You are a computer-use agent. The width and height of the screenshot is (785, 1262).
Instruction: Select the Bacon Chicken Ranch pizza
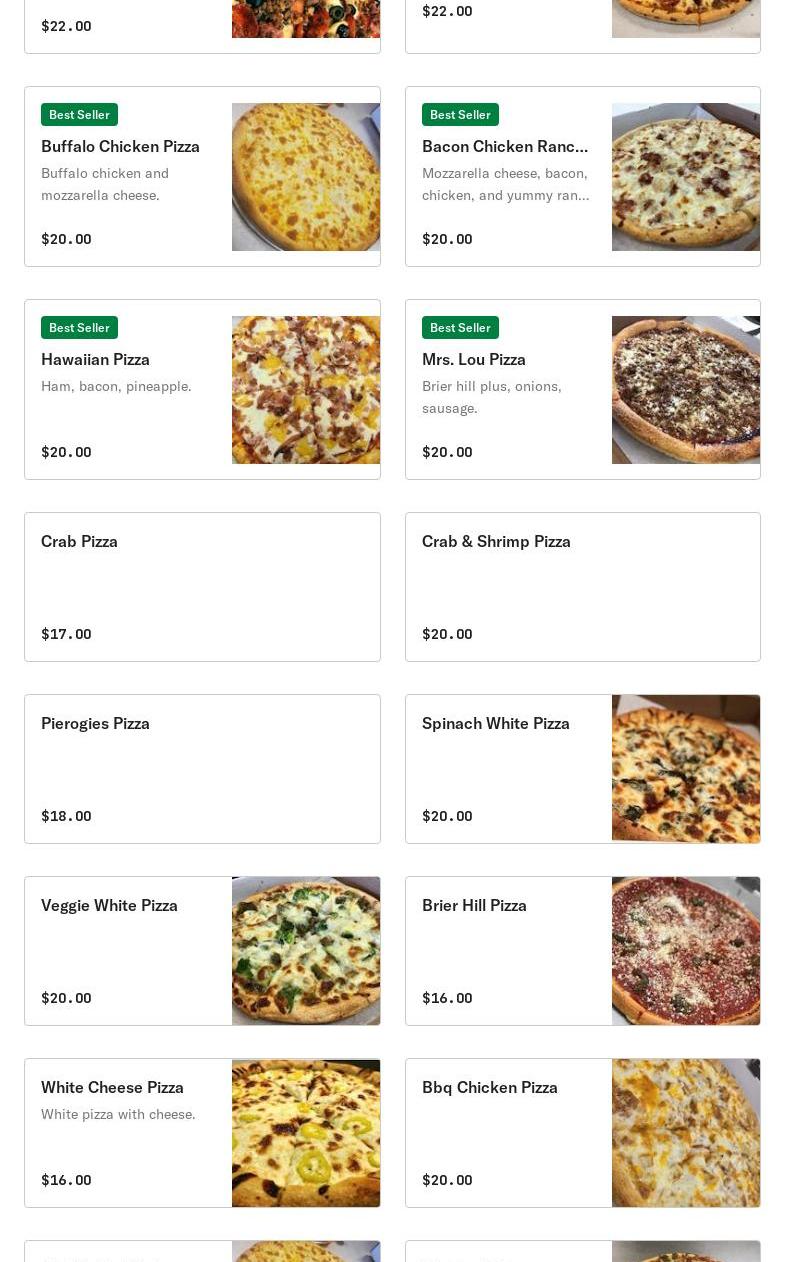[x=582, y=177]
